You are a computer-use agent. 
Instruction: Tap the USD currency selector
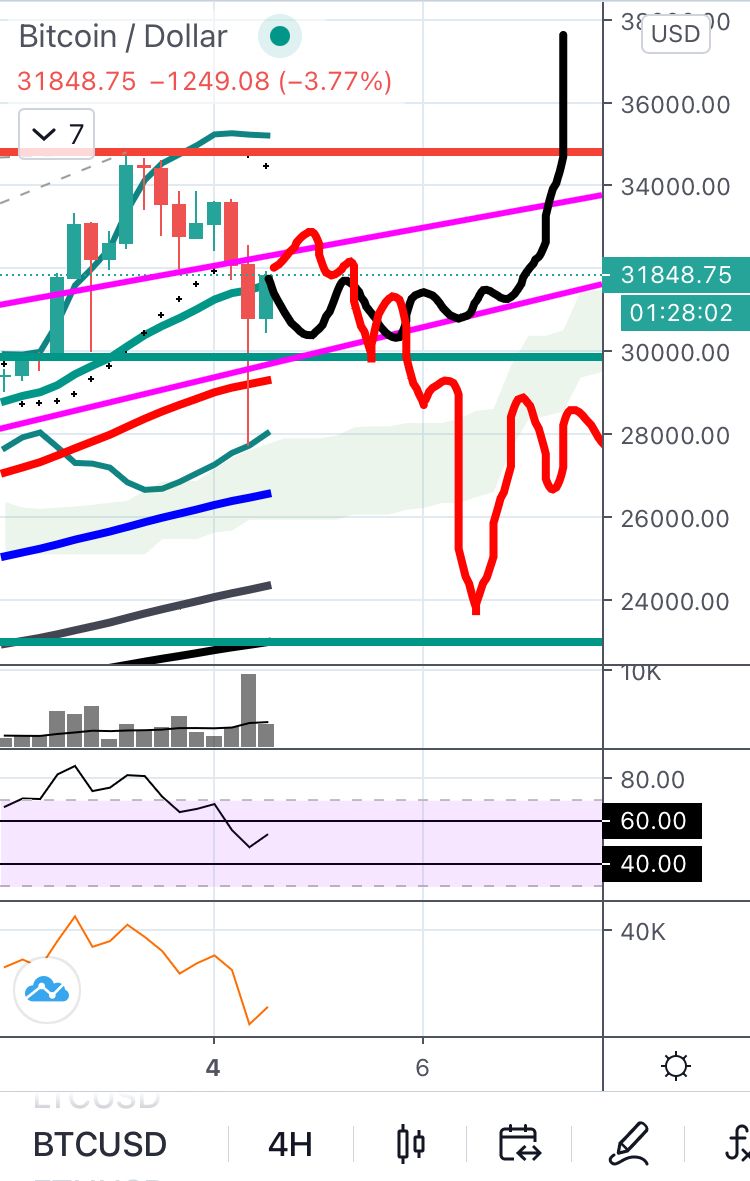point(676,34)
